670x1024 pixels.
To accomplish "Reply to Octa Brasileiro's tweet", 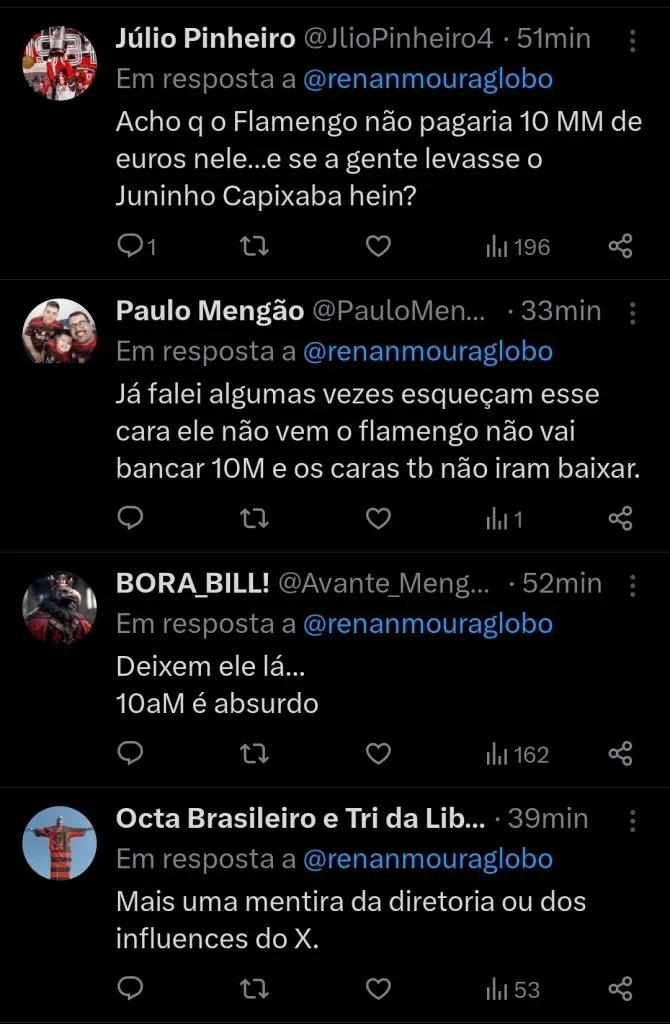I will coord(131,989).
